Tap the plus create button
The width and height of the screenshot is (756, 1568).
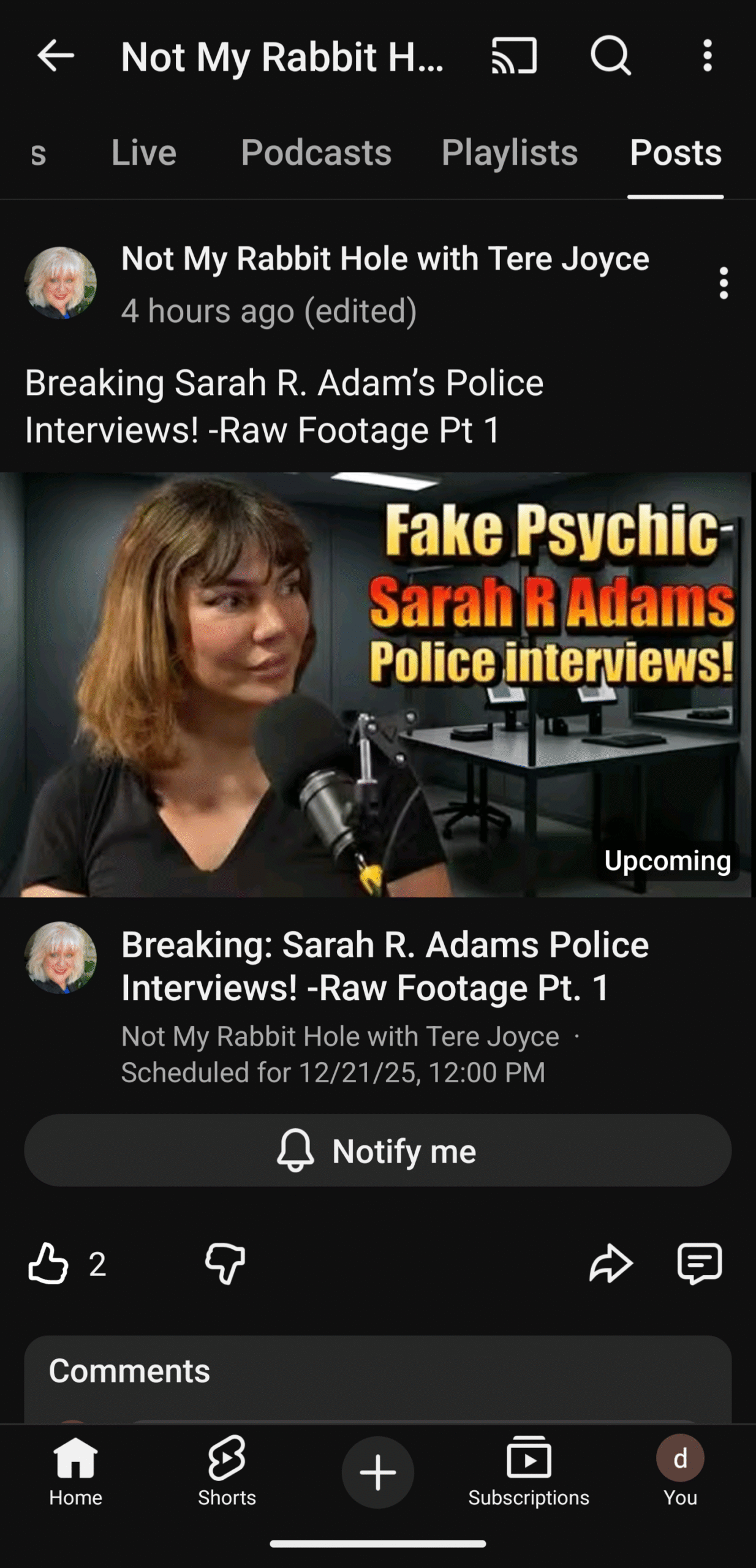click(377, 1472)
